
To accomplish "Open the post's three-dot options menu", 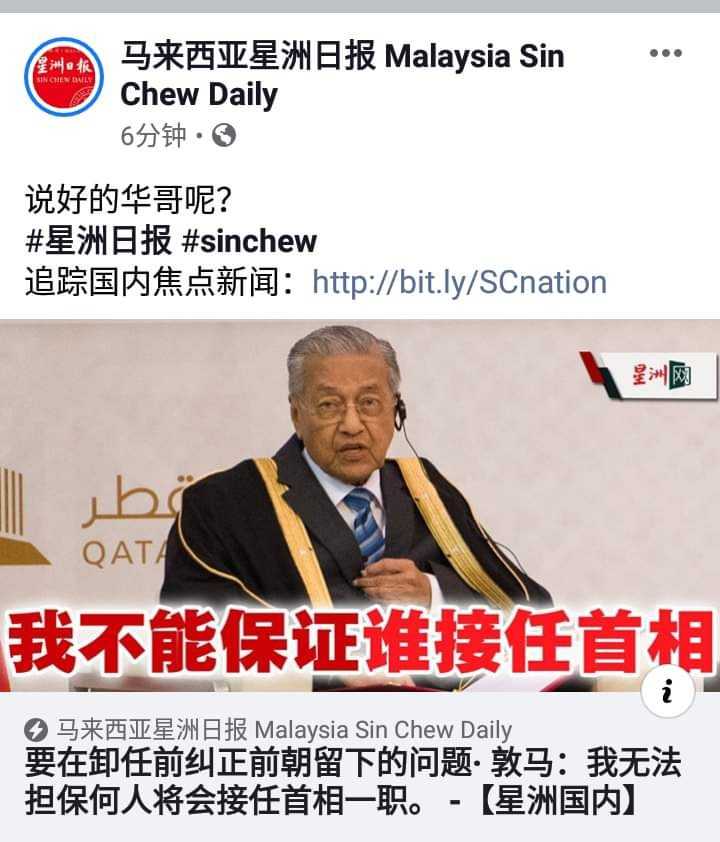I will click(666, 53).
